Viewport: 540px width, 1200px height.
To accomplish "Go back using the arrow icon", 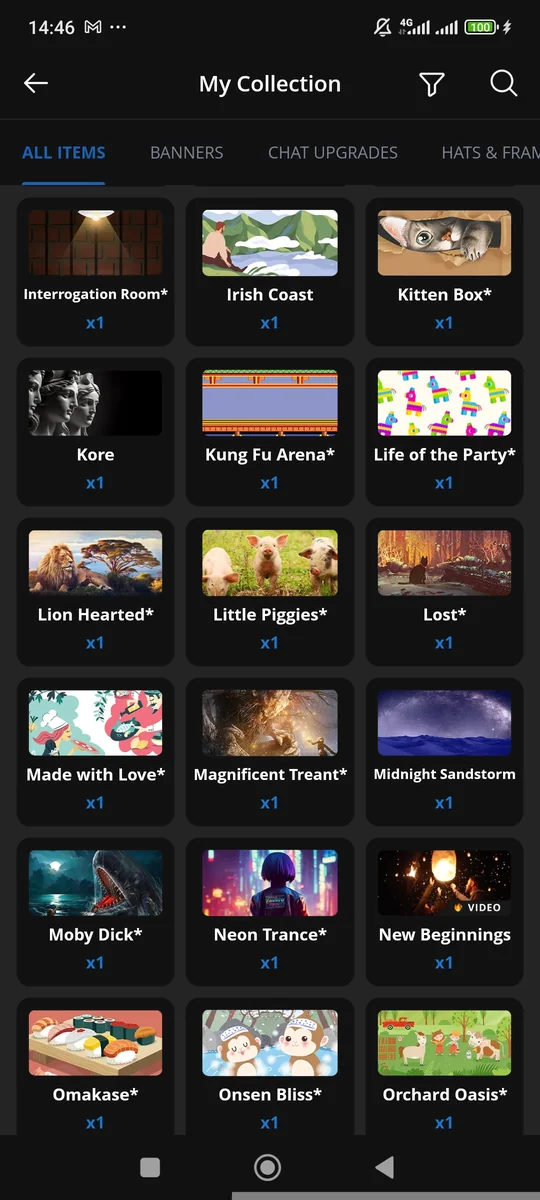I will tap(36, 84).
